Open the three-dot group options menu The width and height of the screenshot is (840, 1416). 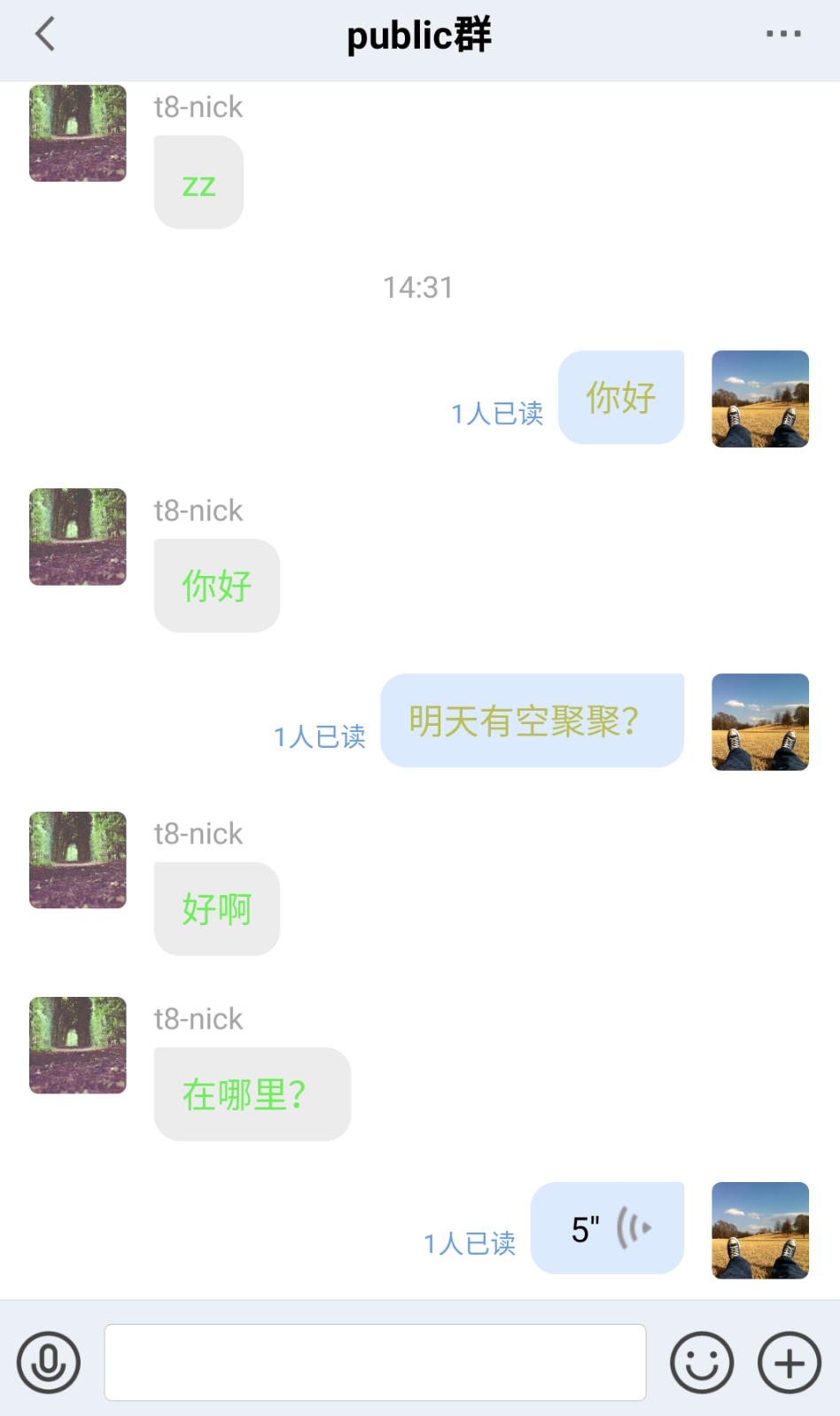tap(783, 35)
